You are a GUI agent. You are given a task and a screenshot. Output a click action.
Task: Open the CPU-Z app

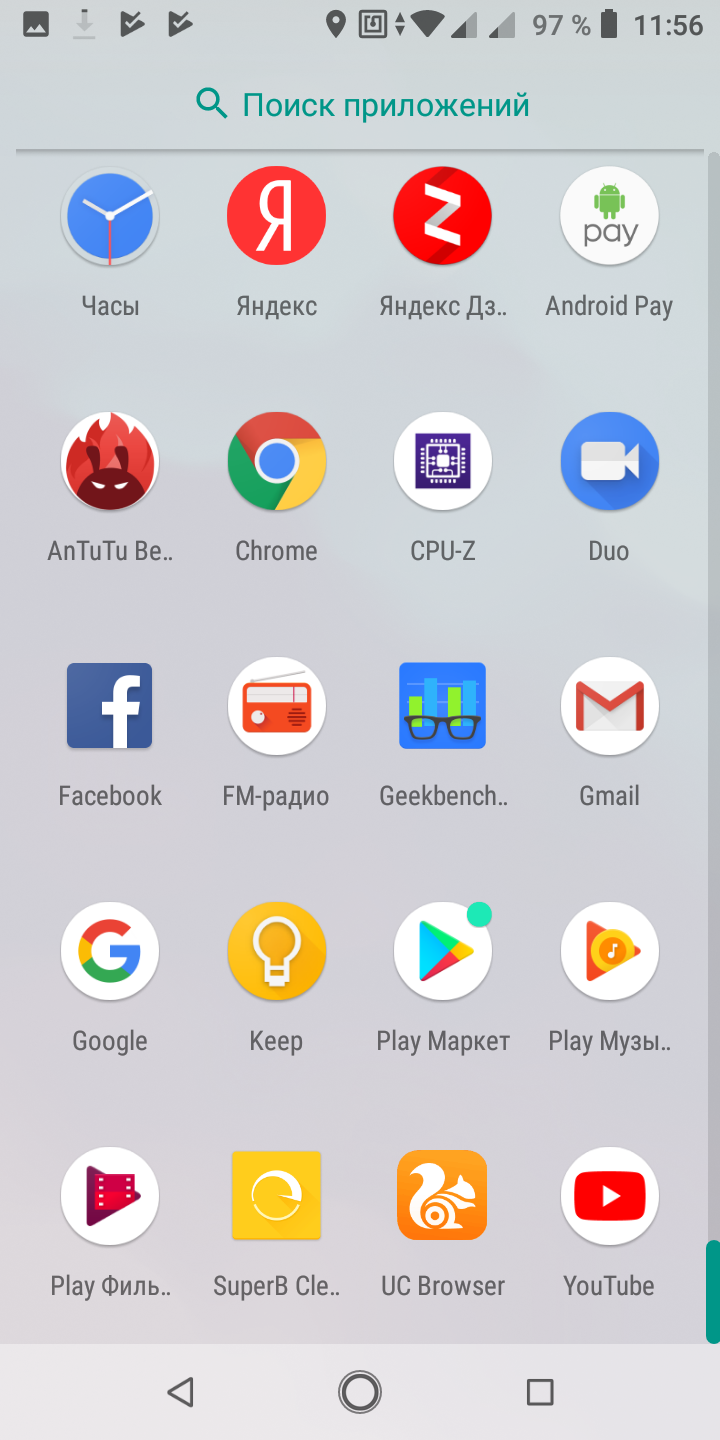[442, 462]
